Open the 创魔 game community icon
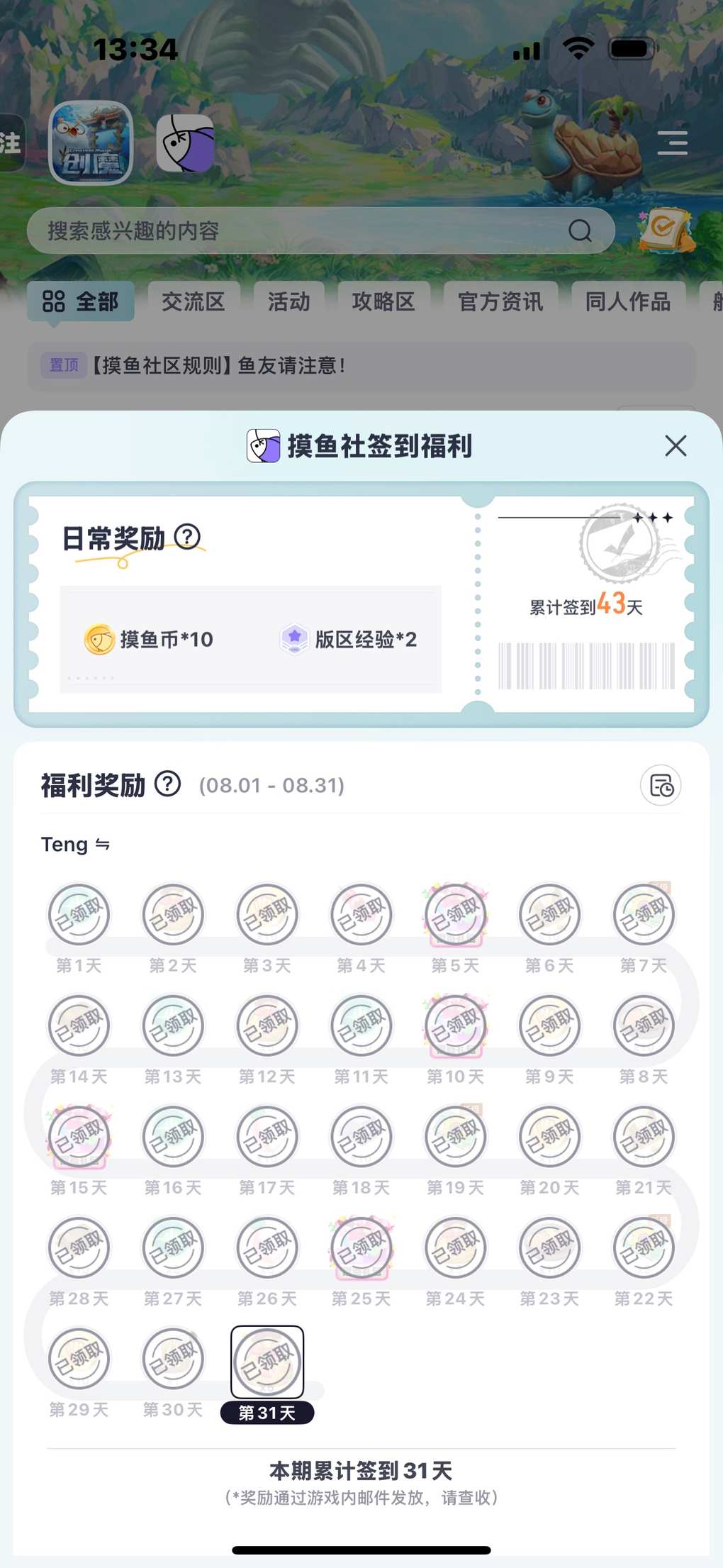 (91, 143)
